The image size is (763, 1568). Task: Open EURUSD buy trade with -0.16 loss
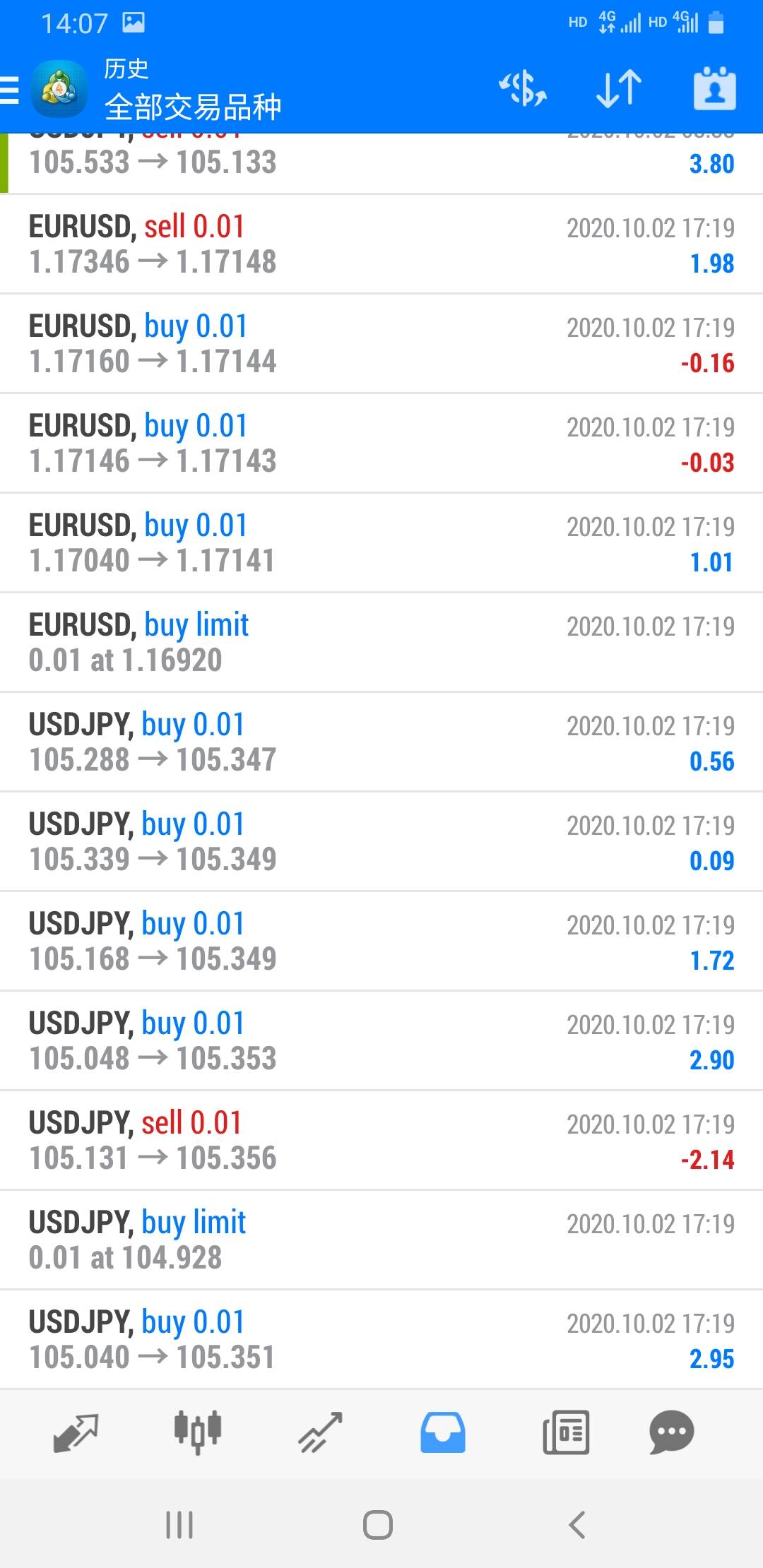[x=381, y=344]
